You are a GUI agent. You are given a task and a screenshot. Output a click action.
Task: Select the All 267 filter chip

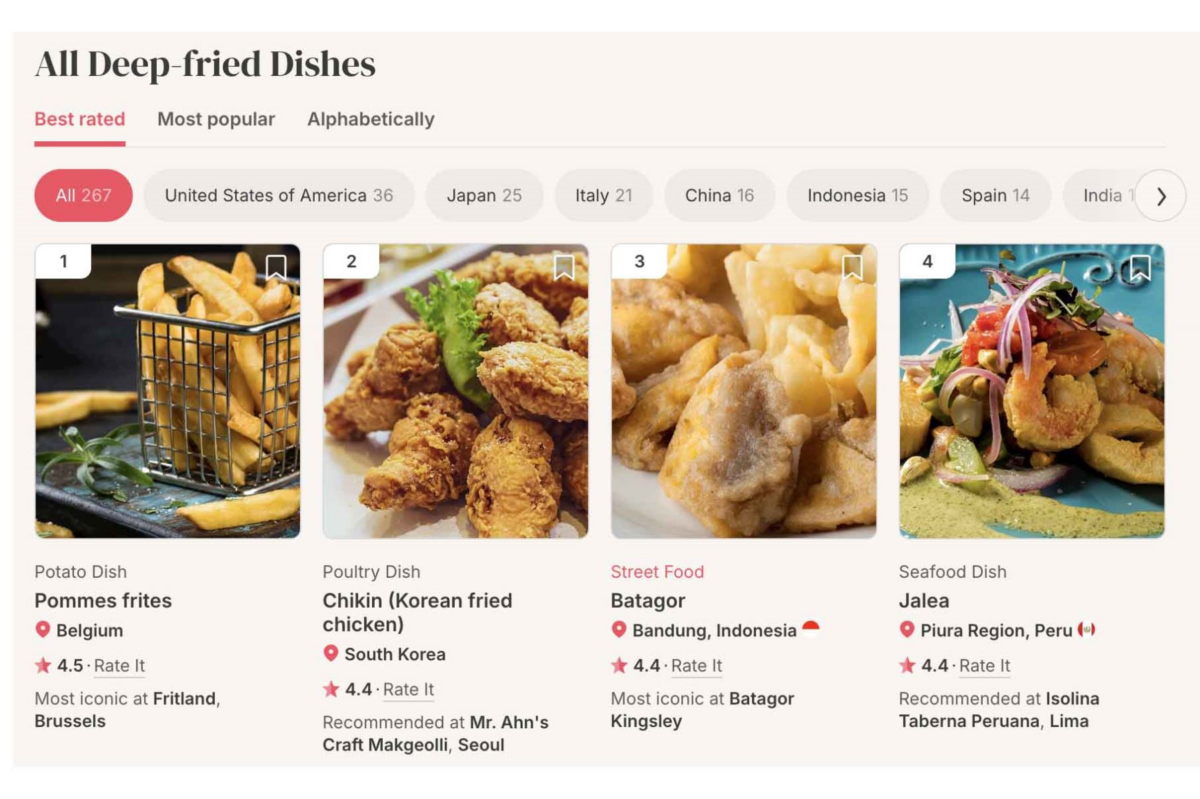[x=83, y=195]
